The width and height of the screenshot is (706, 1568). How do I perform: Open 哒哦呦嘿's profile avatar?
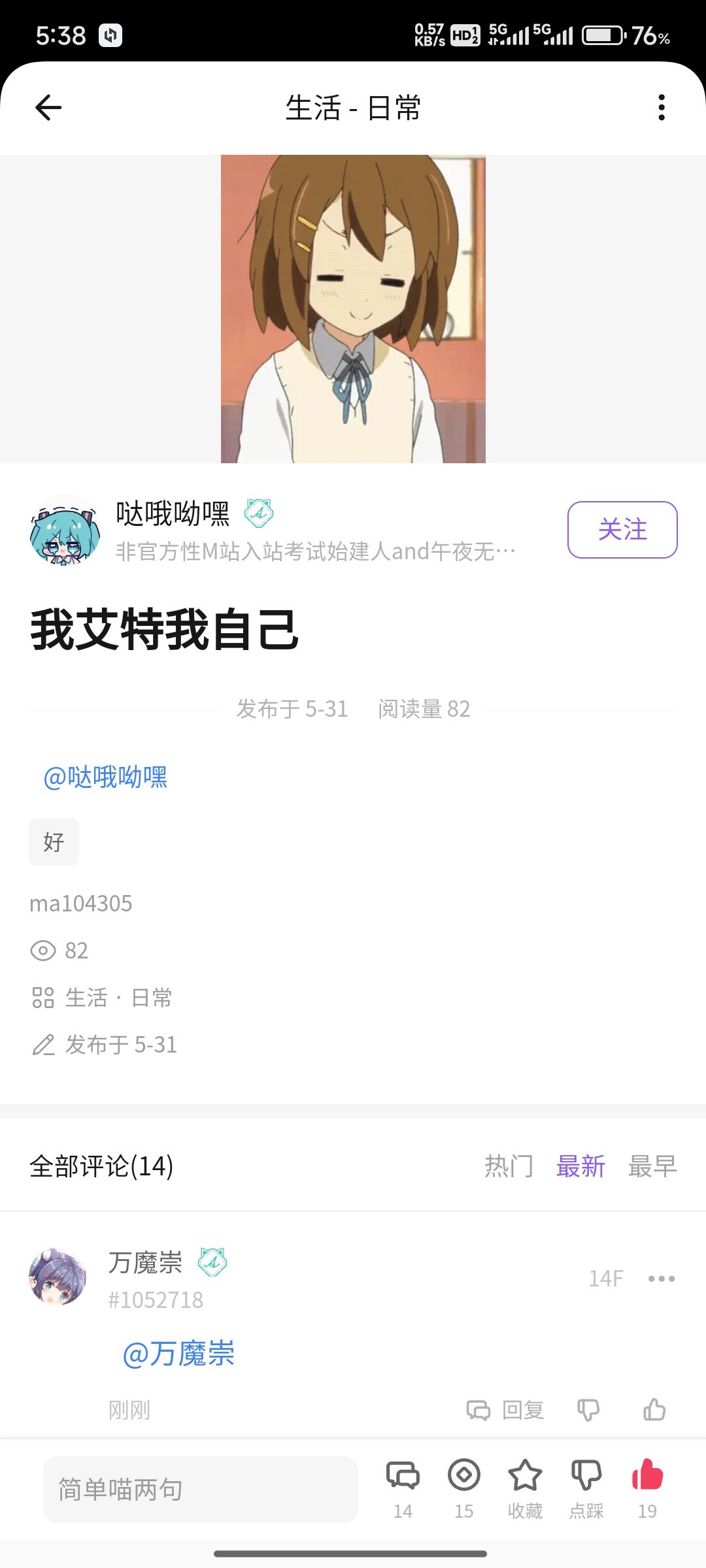click(x=64, y=530)
